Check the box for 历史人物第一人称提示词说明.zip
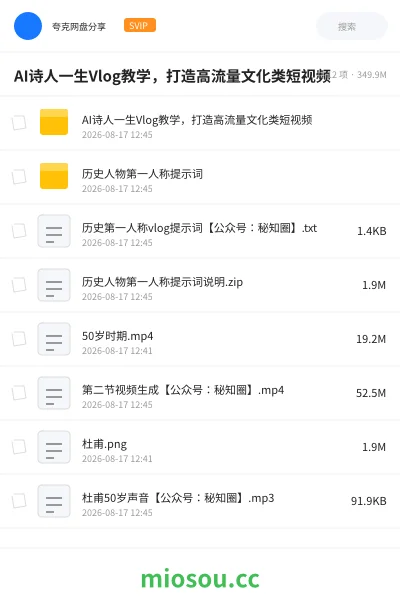Viewport: 400px width, 600px height. click(19, 285)
